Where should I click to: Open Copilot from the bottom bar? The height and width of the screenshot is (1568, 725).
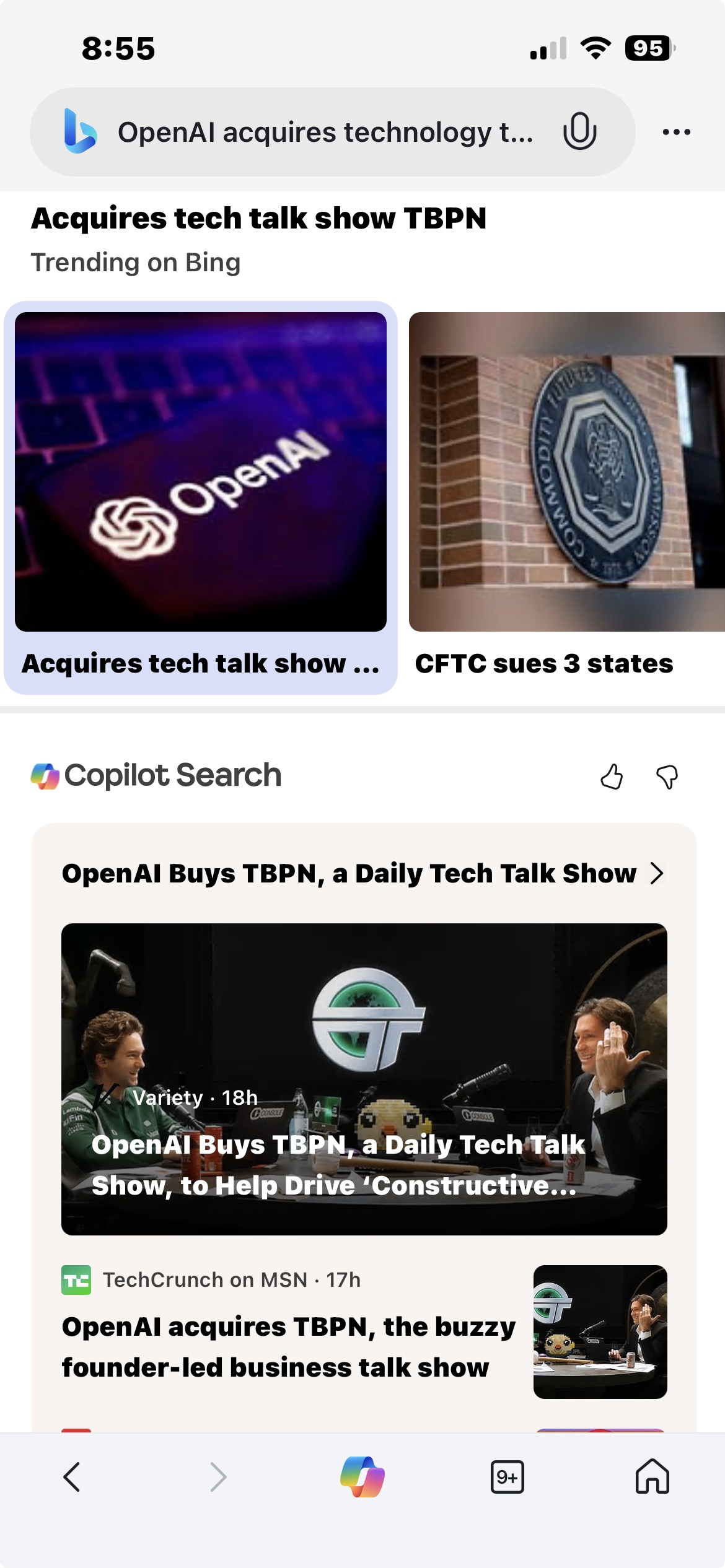click(362, 1477)
